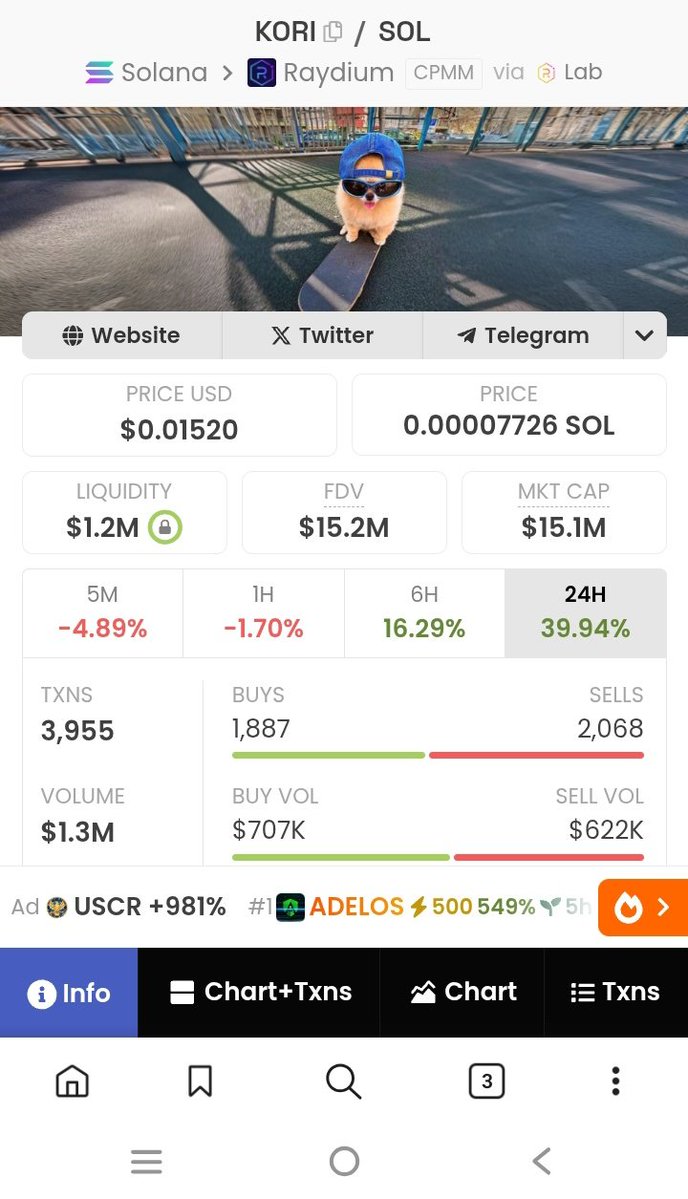Open browser tab switcher
Viewport: 688px width, 1199px height.
(x=486, y=1081)
